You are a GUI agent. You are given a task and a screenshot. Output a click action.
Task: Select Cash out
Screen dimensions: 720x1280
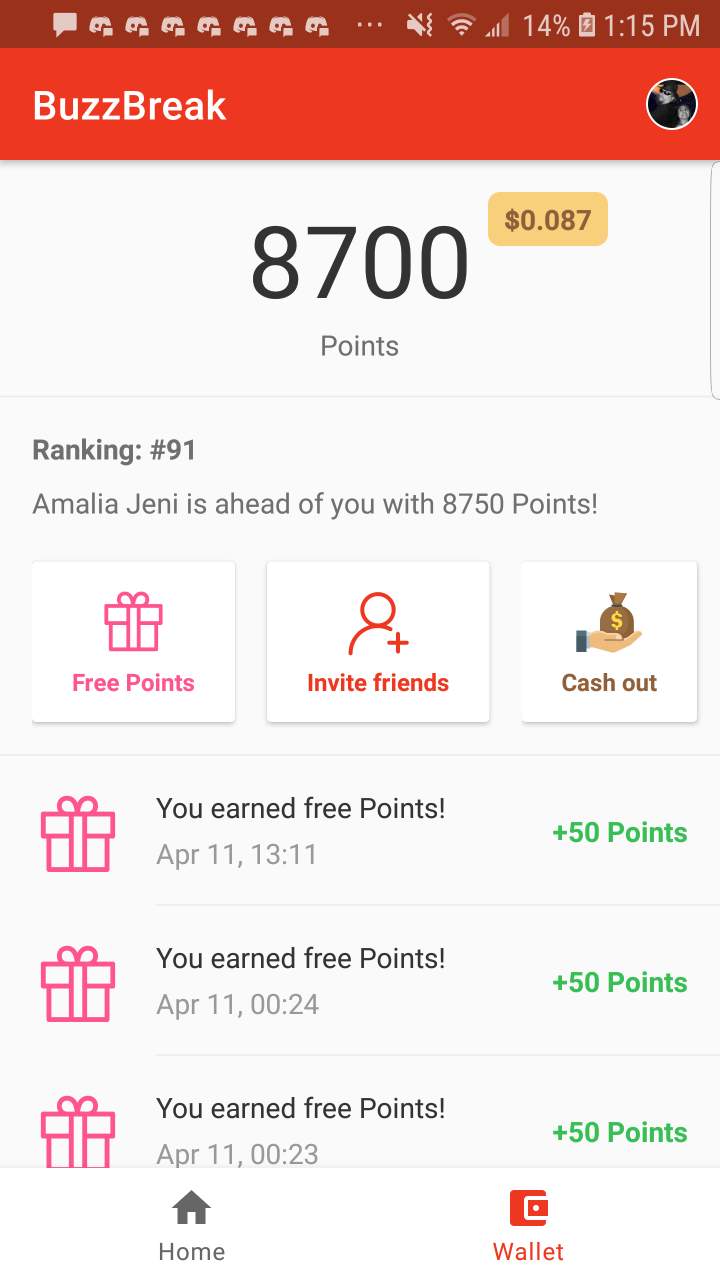tap(609, 642)
